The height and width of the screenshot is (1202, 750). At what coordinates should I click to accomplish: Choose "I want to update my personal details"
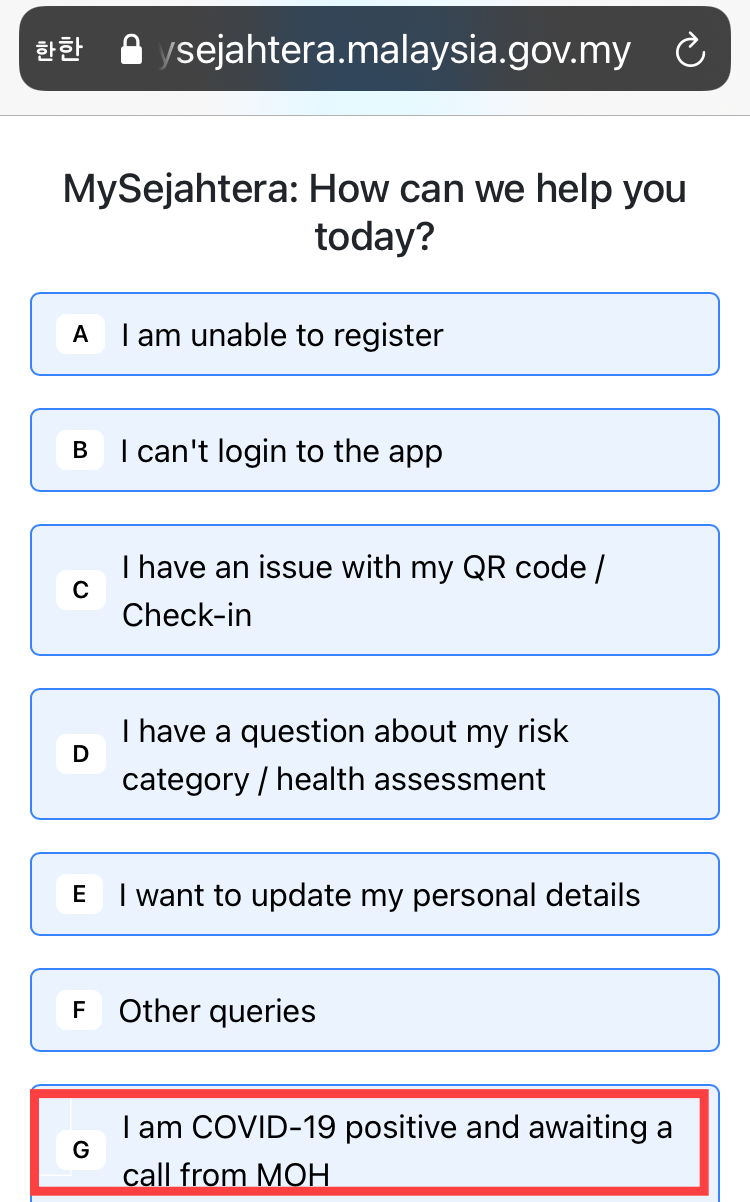click(x=375, y=894)
